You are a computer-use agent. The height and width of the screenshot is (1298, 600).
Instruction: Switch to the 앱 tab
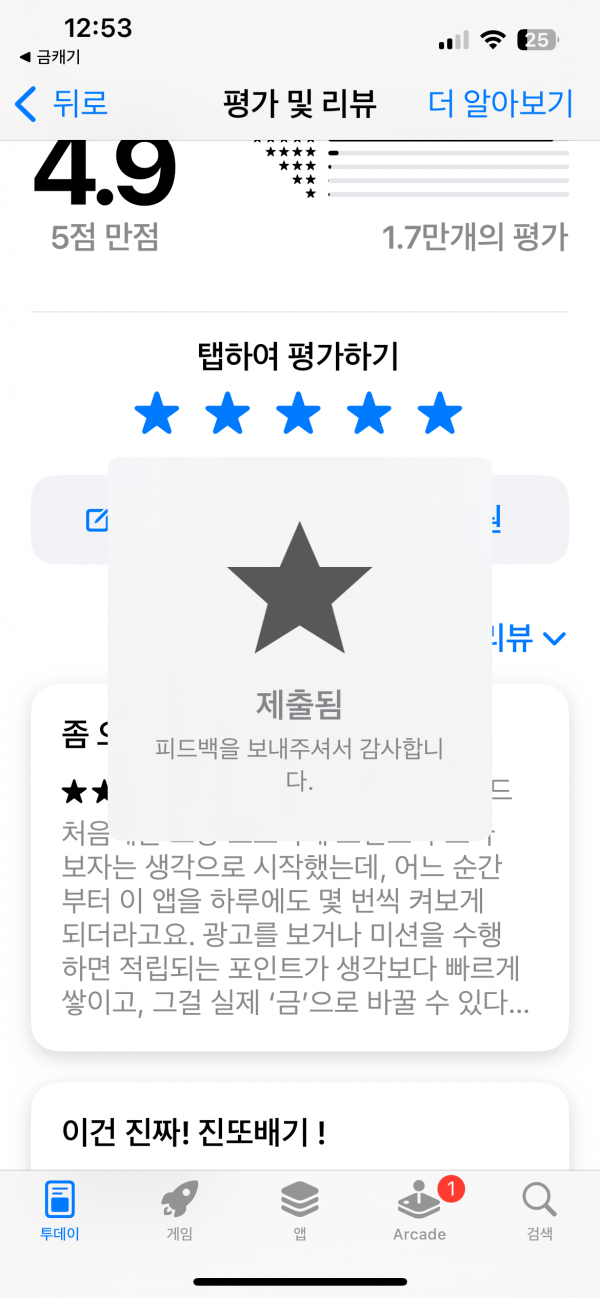pyautogui.click(x=300, y=1208)
